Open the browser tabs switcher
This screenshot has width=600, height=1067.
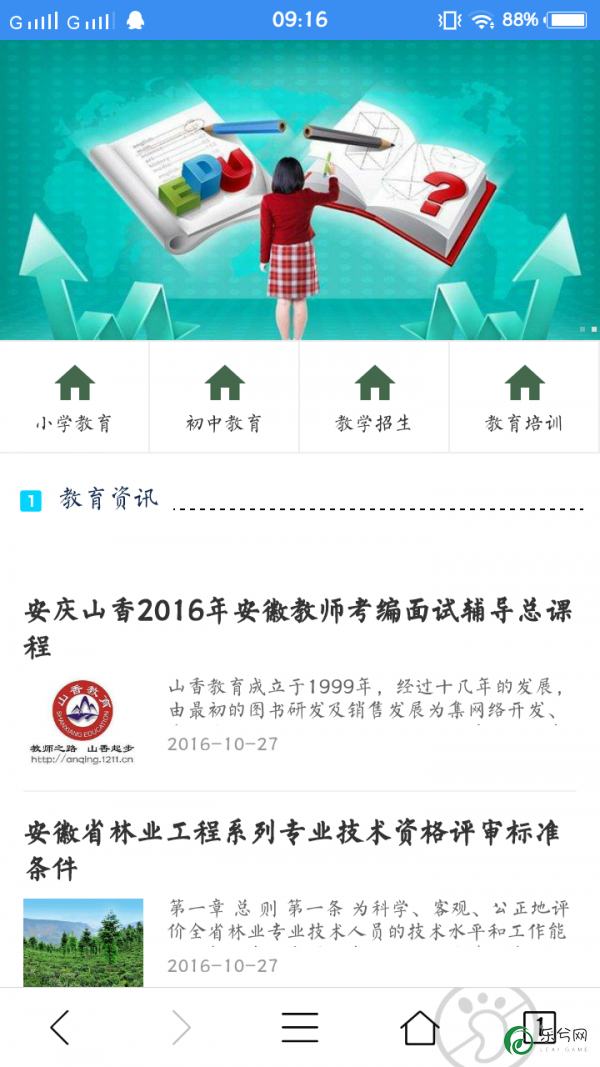[x=539, y=1025]
